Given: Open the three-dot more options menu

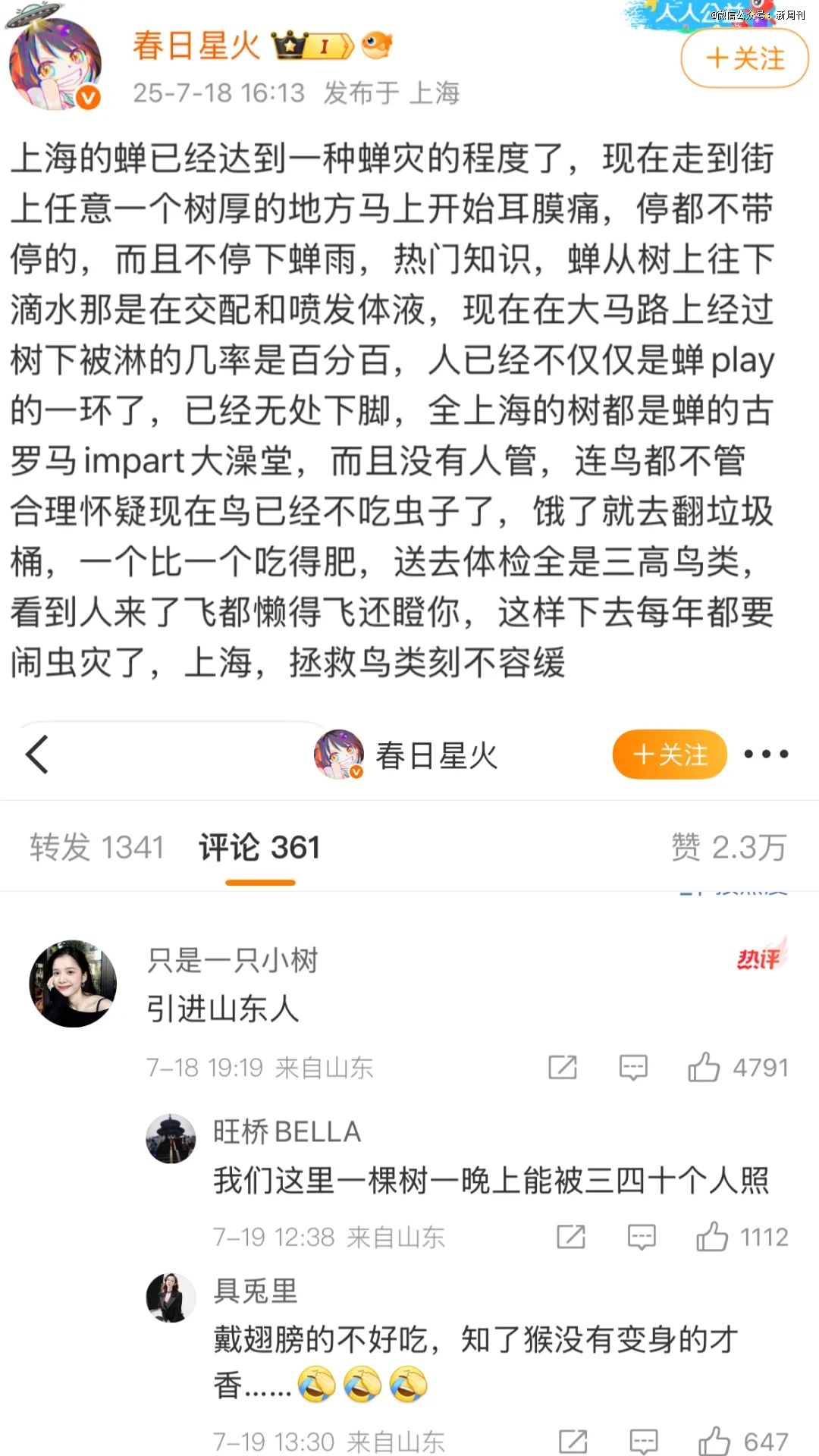Looking at the screenshot, I should pyautogui.click(x=765, y=754).
